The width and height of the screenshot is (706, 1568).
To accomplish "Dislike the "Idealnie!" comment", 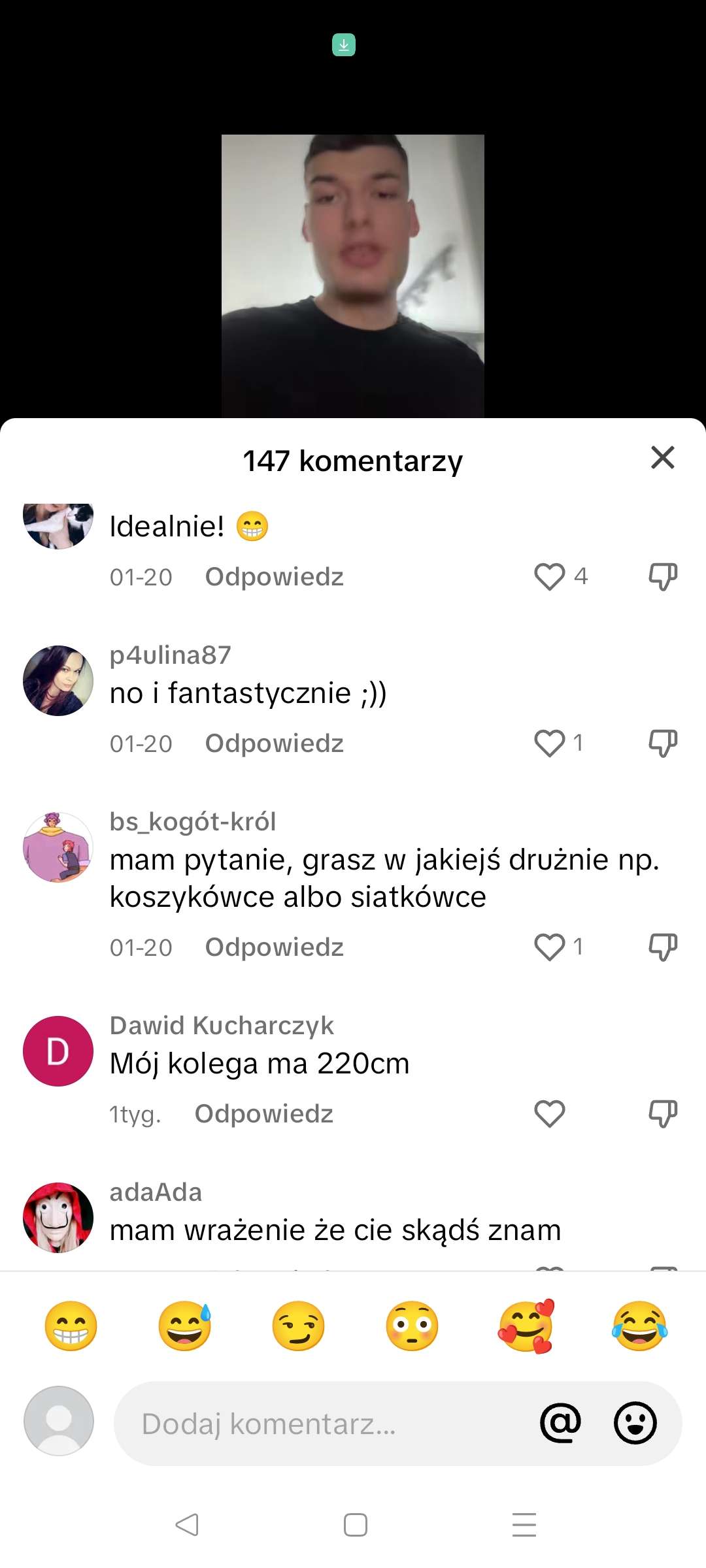I will [x=662, y=577].
